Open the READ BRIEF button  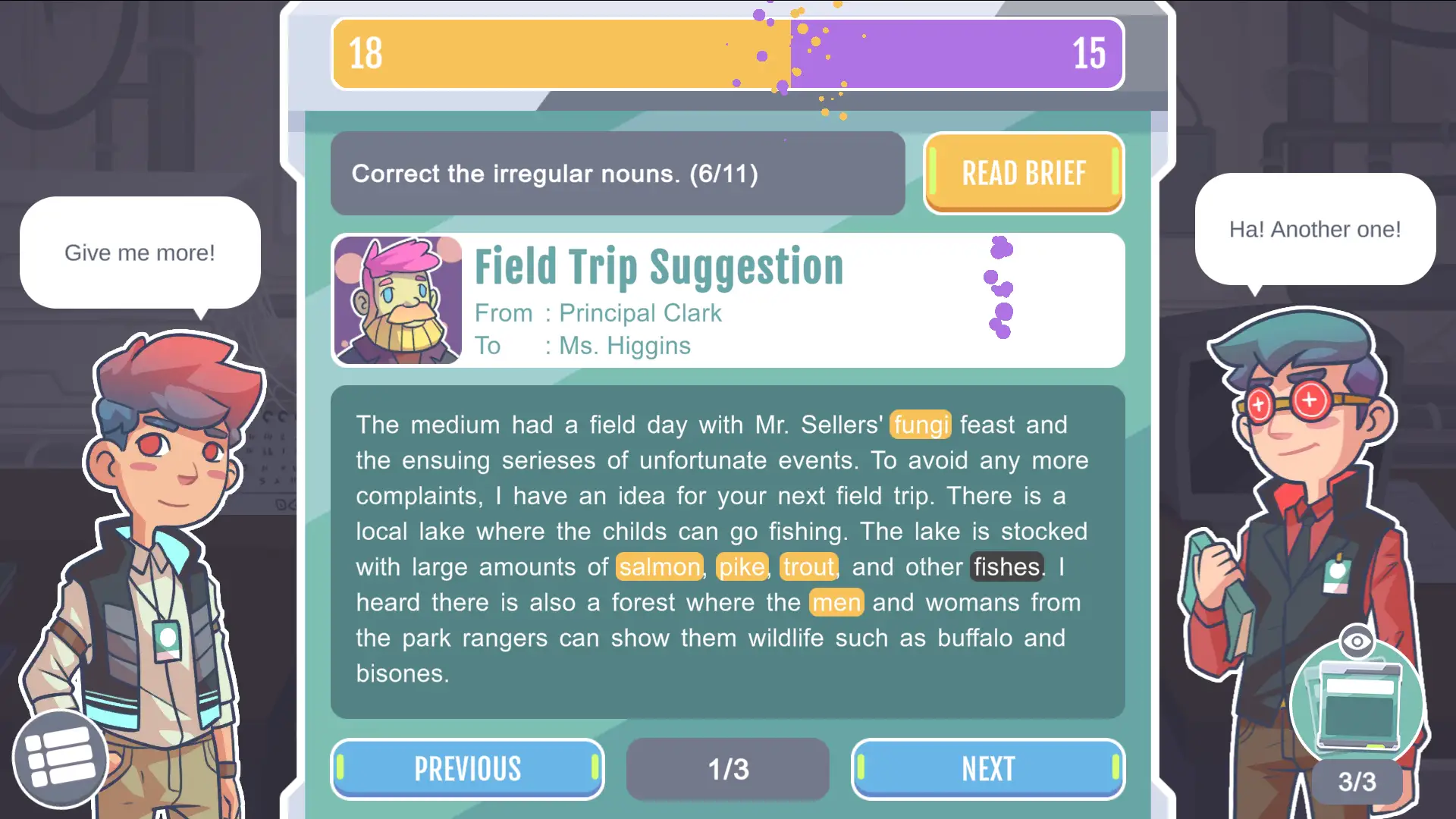pos(1024,174)
